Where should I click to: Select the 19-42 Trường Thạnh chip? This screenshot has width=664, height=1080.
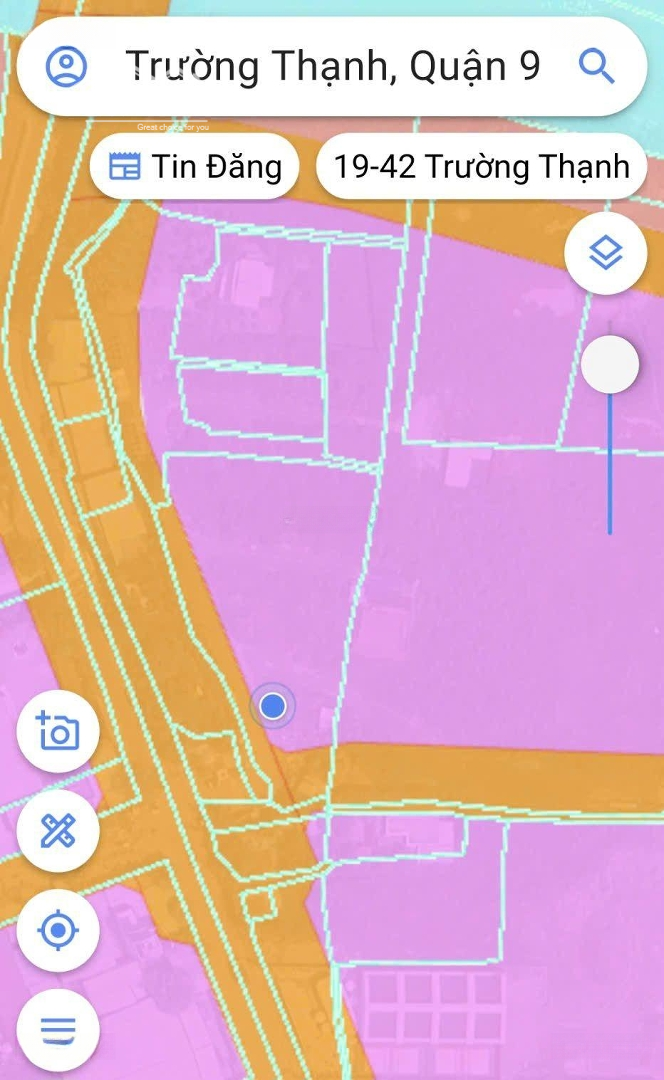tap(482, 166)
